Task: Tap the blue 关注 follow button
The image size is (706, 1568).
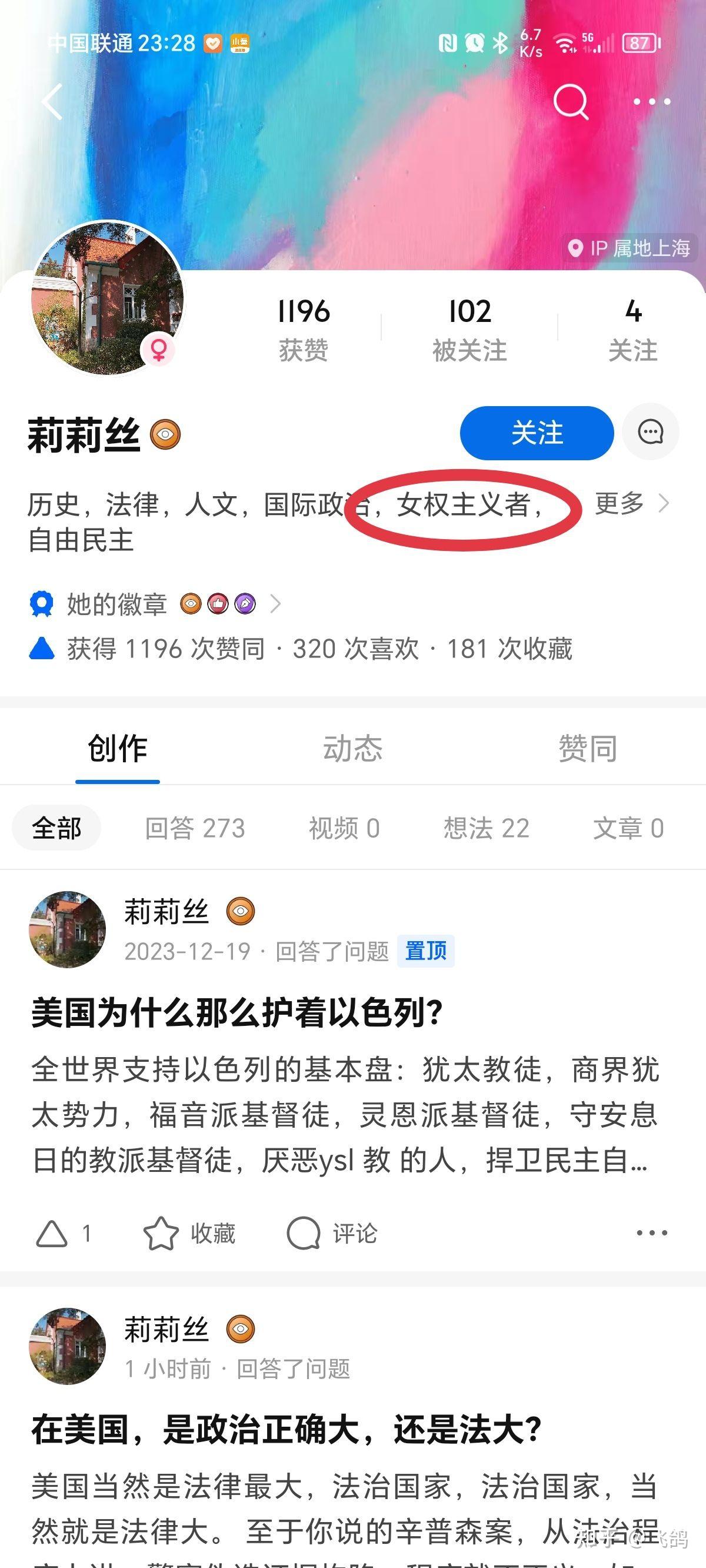Action: (536, 433)
